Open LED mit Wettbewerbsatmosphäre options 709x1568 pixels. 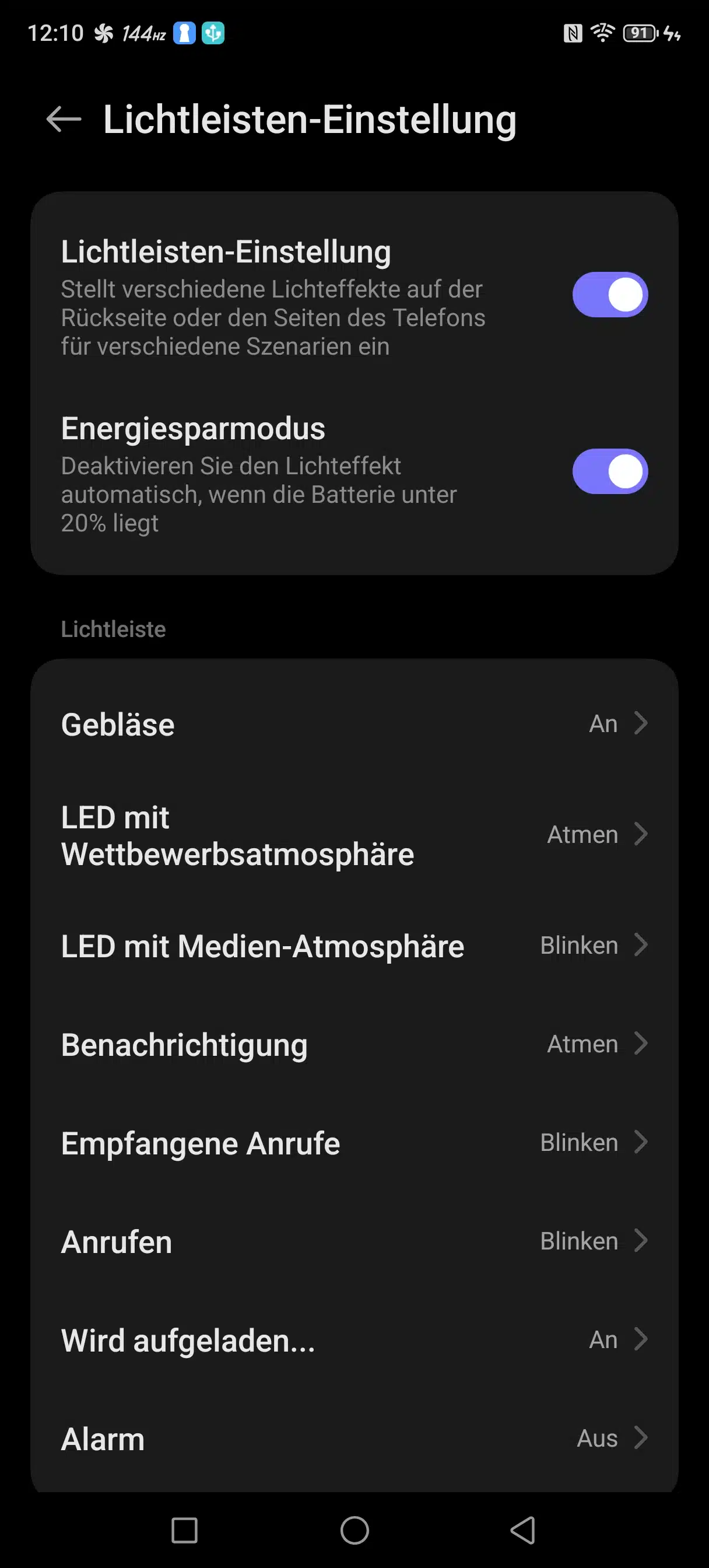[354, 835]
